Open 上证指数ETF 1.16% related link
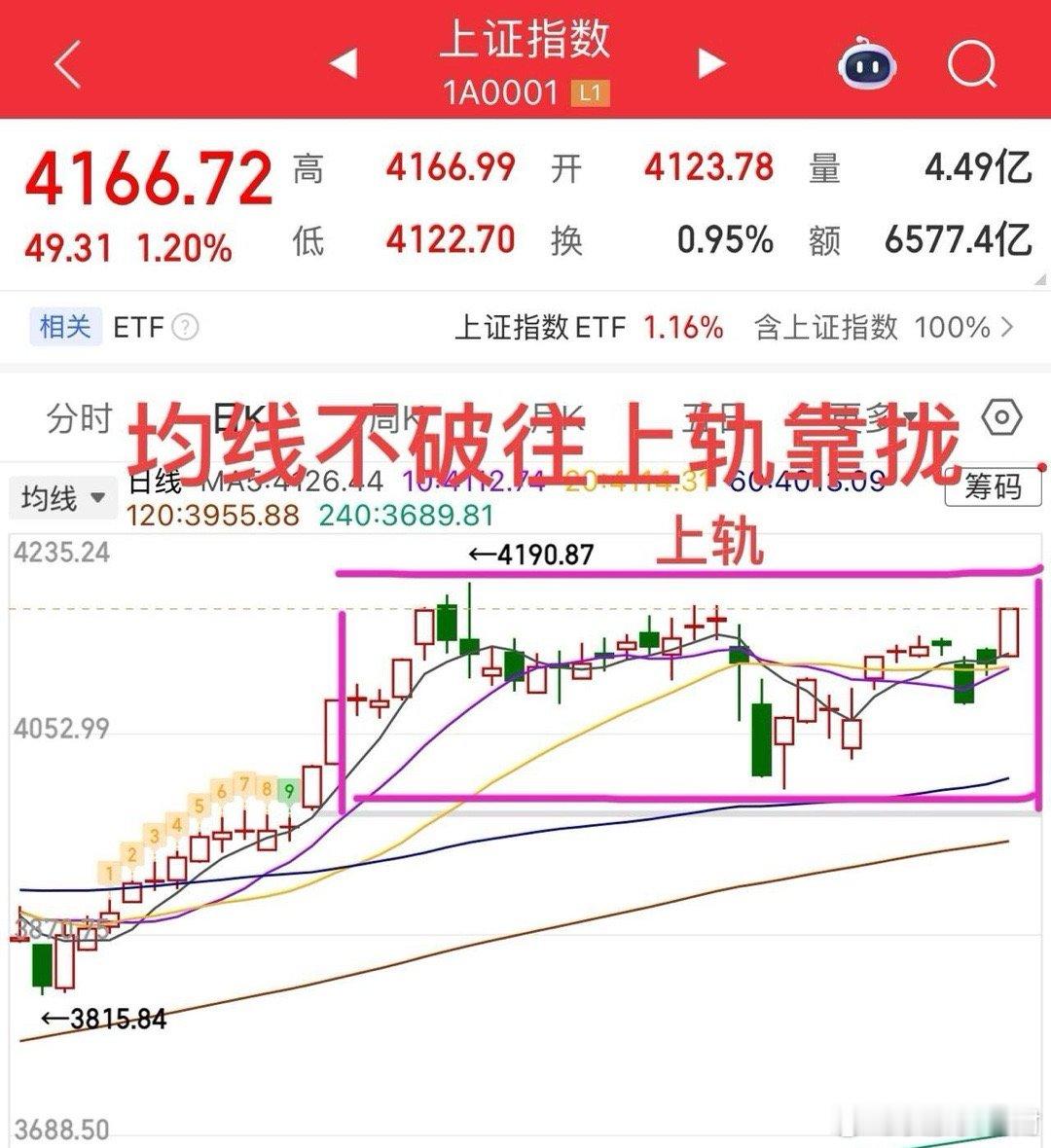The height and width of the screenshot is (1148, 1051). click(x=584, y=328)
